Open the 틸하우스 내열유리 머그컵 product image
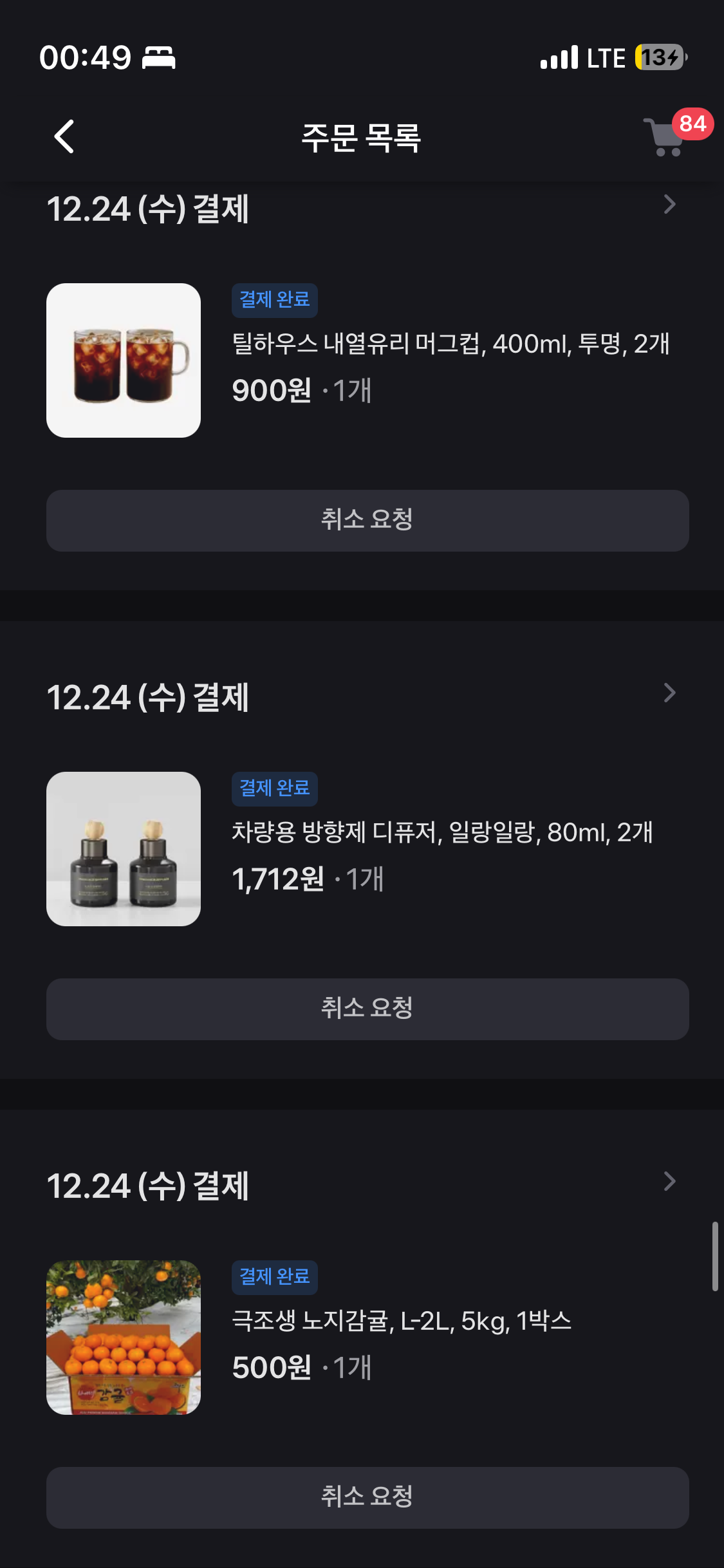 coord(124,360)
